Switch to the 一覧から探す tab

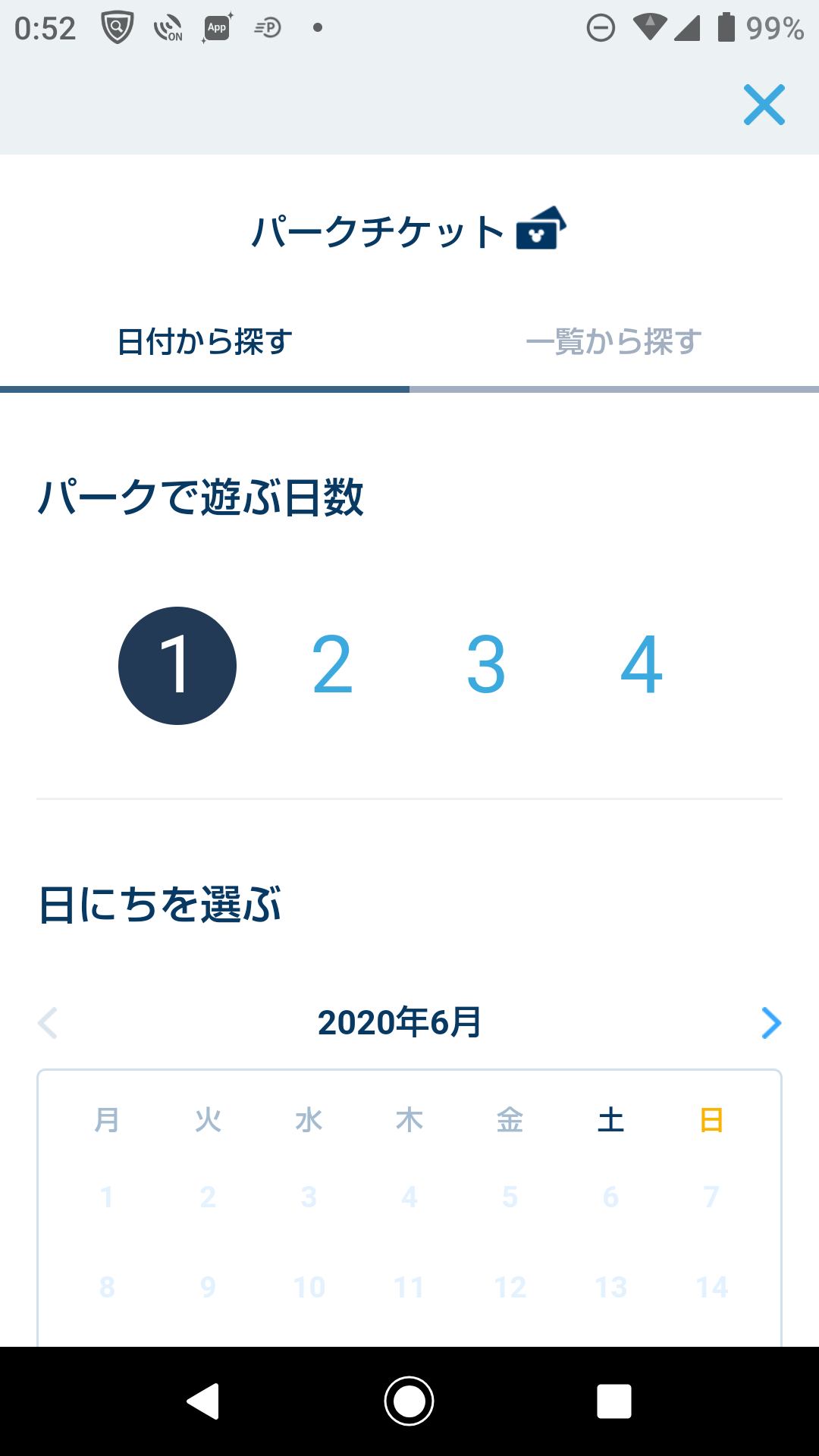(613, 342)
